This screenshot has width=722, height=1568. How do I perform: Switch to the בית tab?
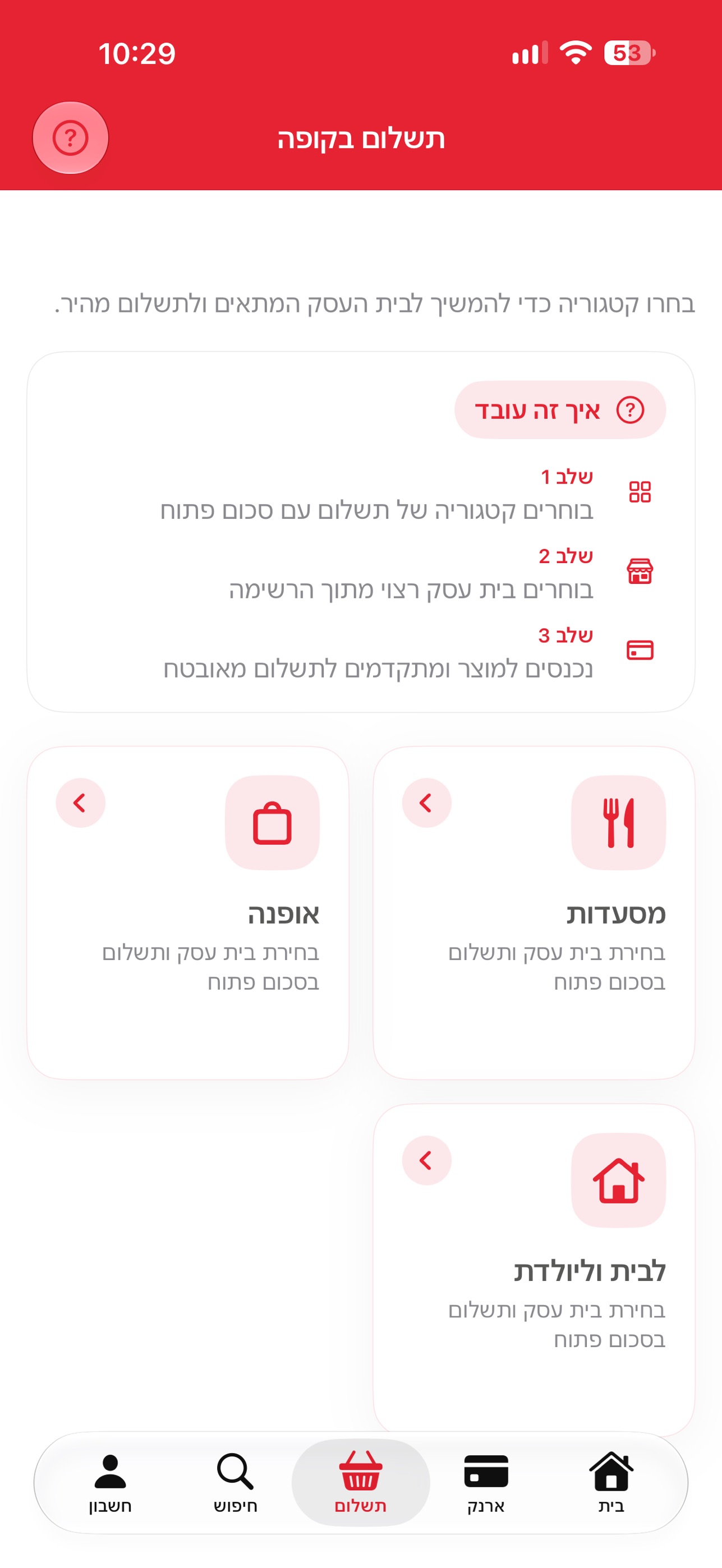pyautogui.click(x=610, y=1483)
